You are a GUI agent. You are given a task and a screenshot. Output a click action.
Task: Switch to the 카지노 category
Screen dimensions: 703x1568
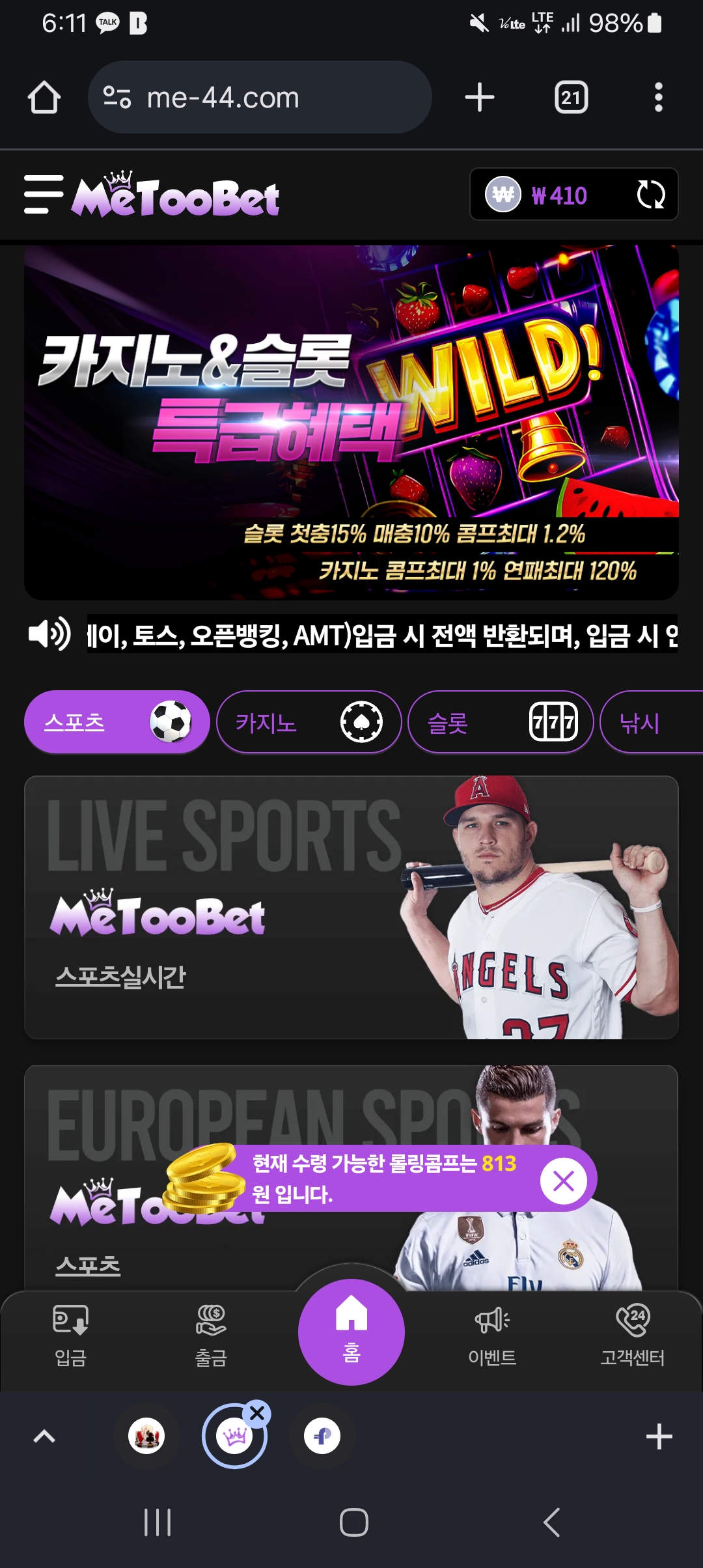(309, 722)
